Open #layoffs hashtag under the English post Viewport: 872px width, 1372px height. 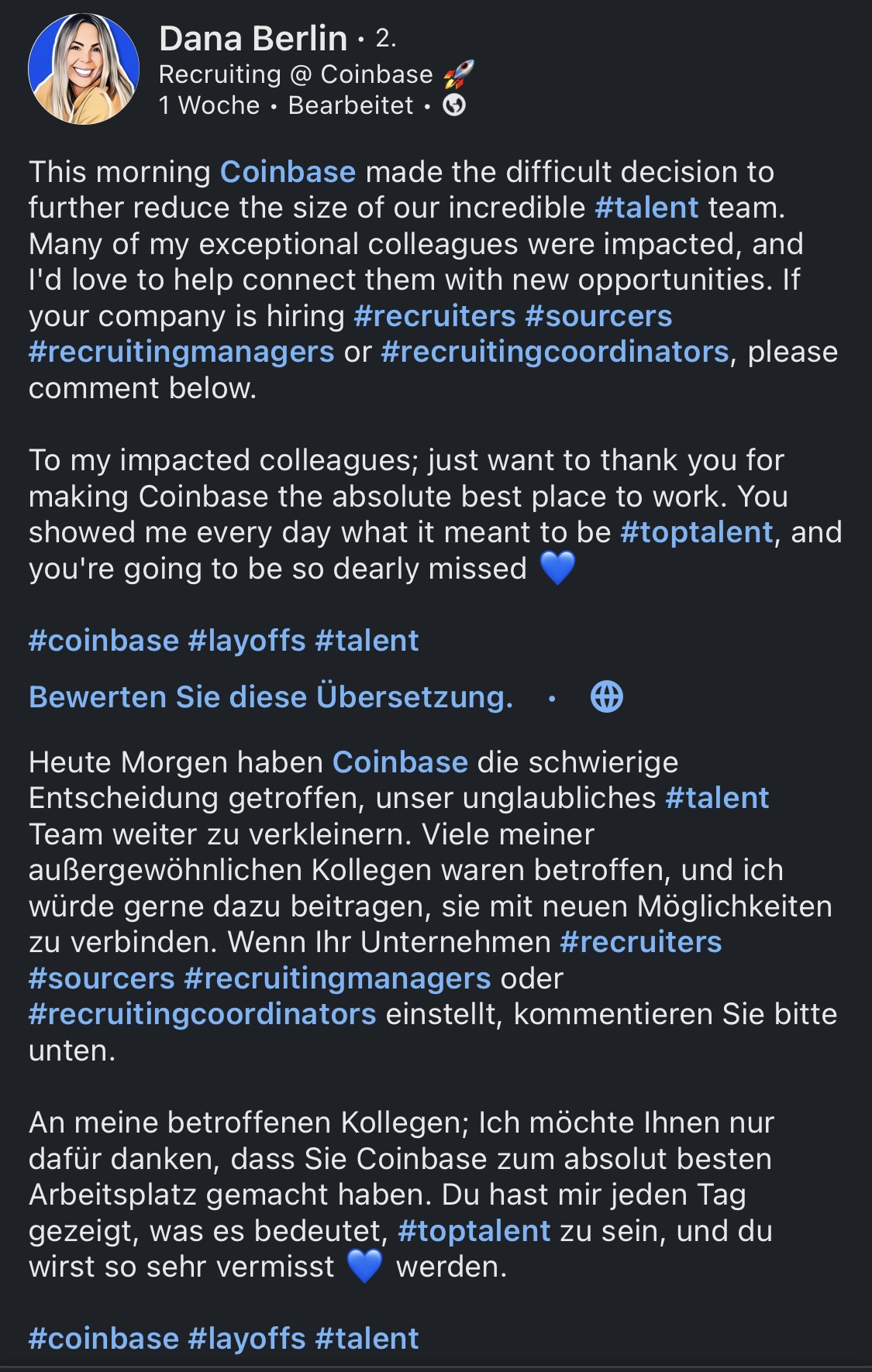click(246, 641)
